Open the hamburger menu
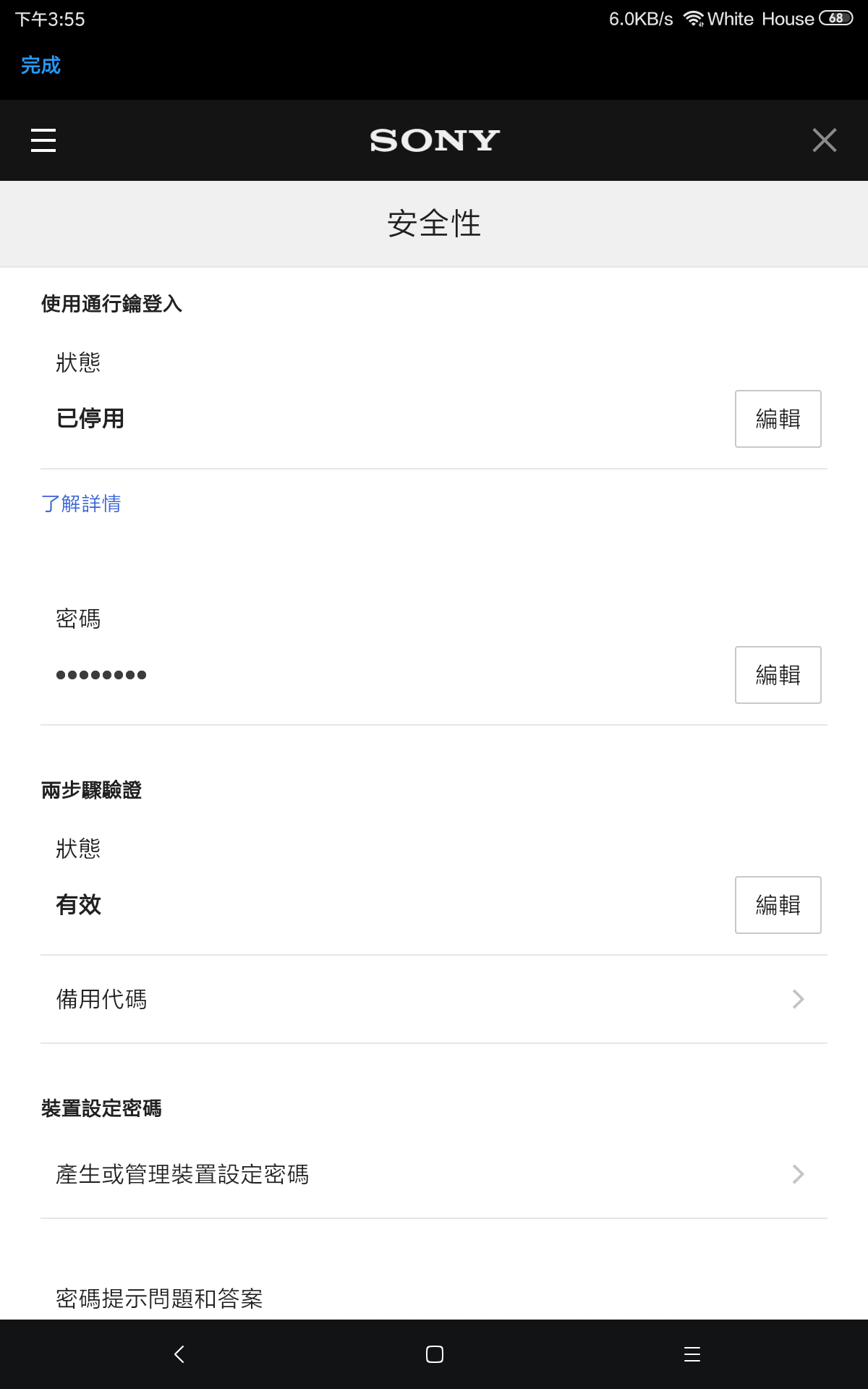 click(x=43, y=140)
